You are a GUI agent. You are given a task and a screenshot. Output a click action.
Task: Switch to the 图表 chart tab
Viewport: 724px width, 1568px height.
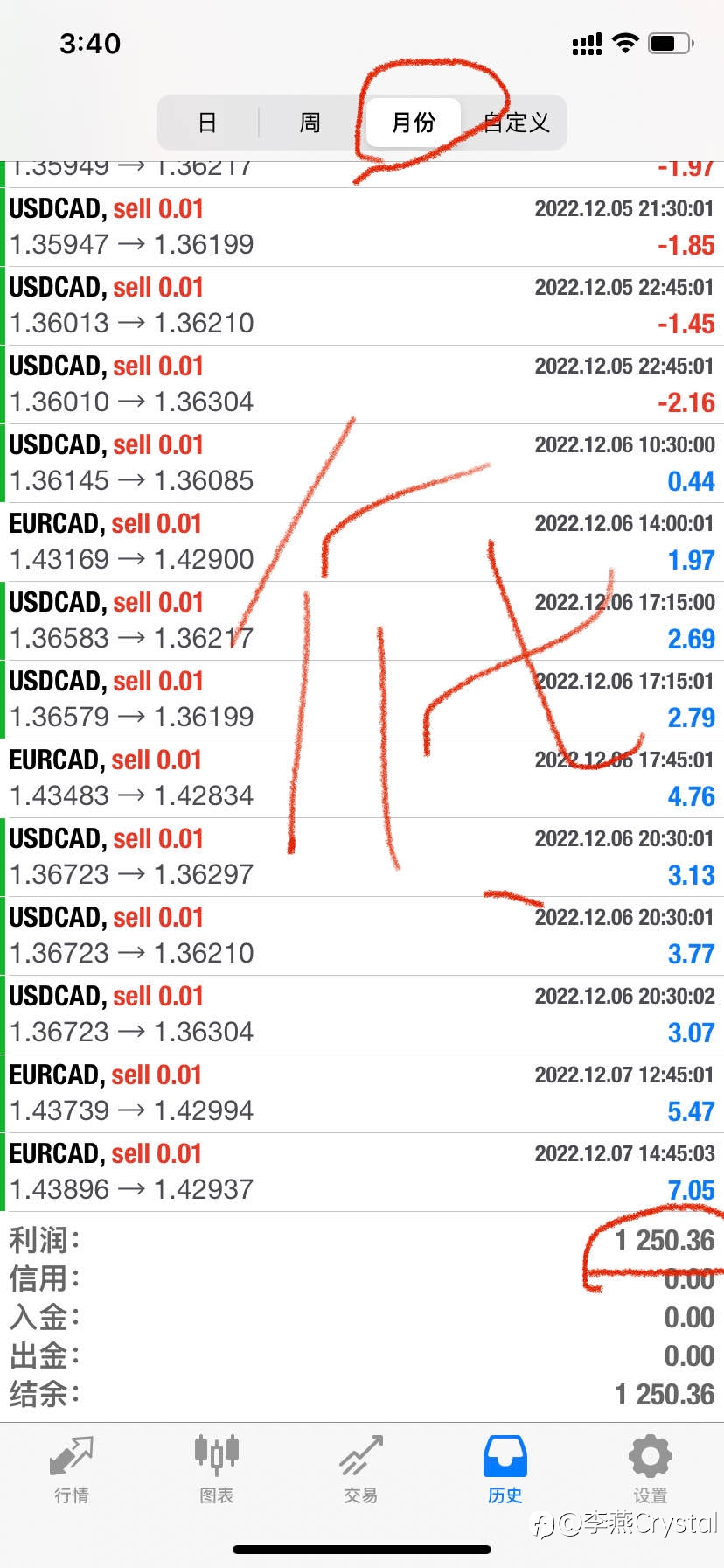(x=216, y=1470)
